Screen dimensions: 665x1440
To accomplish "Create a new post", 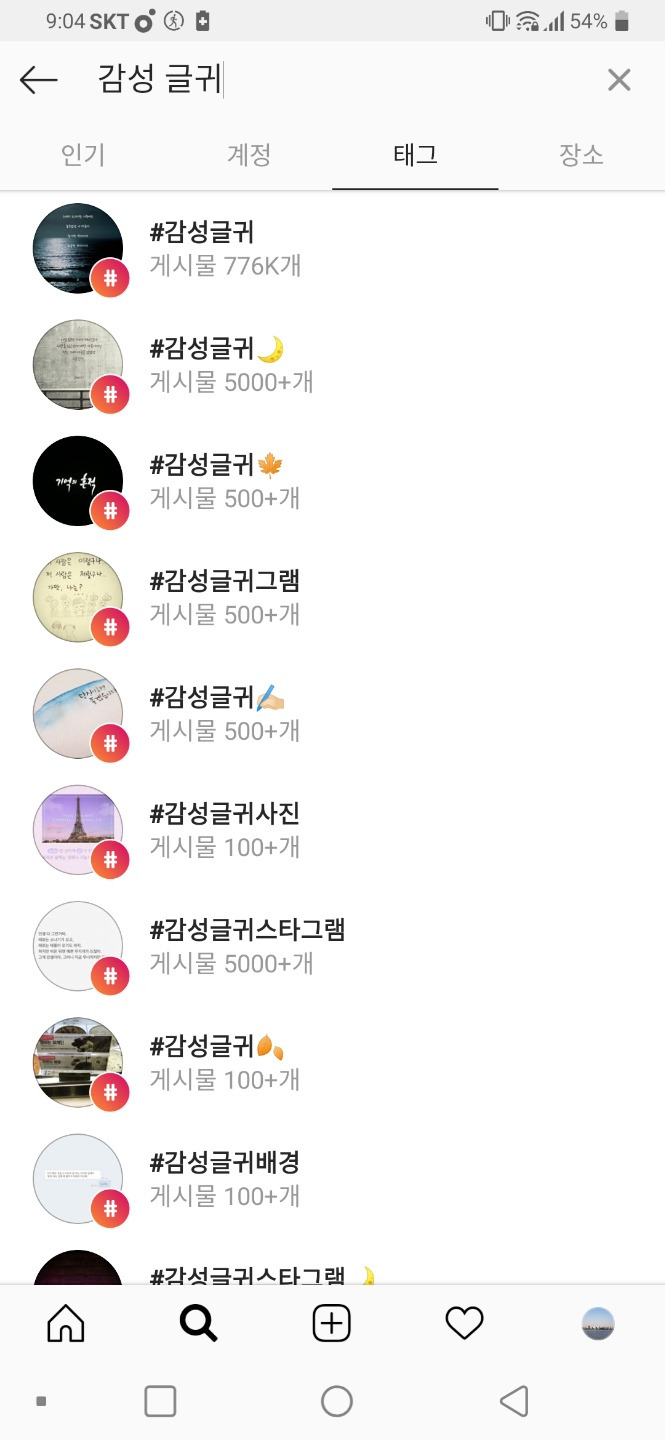I will coord(332,1324).
